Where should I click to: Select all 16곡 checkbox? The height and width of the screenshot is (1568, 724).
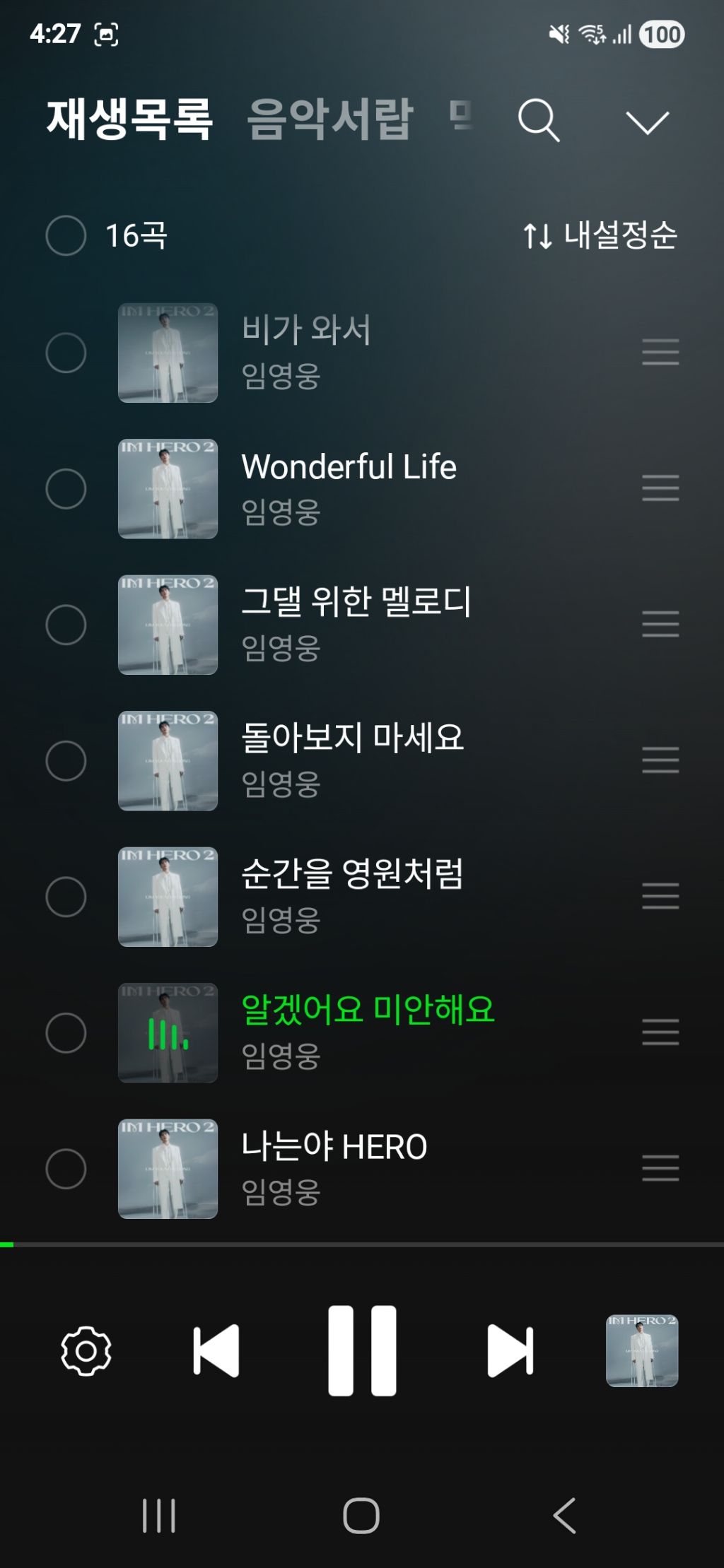pyautogui.click(x=66, y=235)
